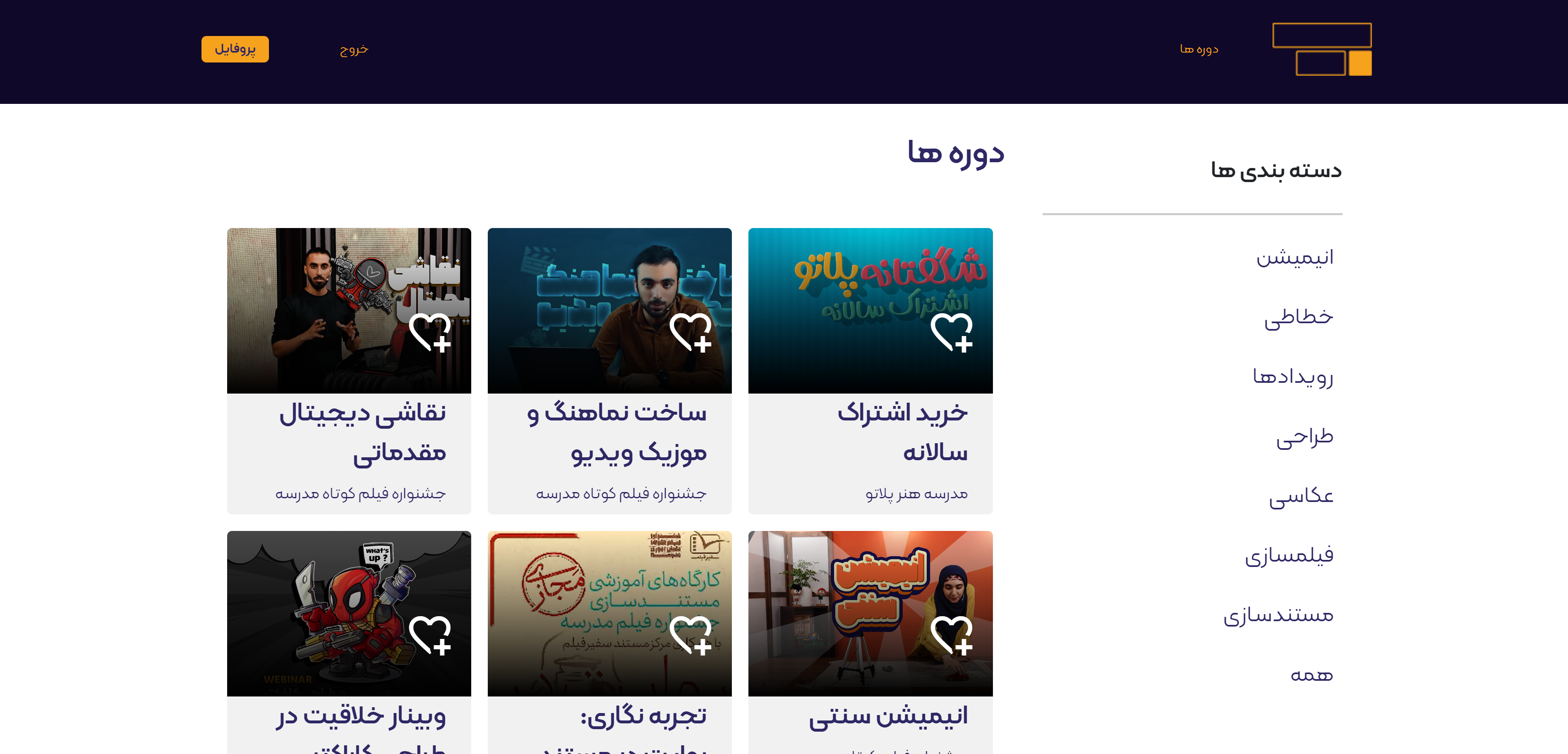Select the عکاسی category

pyautogui.click(x=1300, y=496)
